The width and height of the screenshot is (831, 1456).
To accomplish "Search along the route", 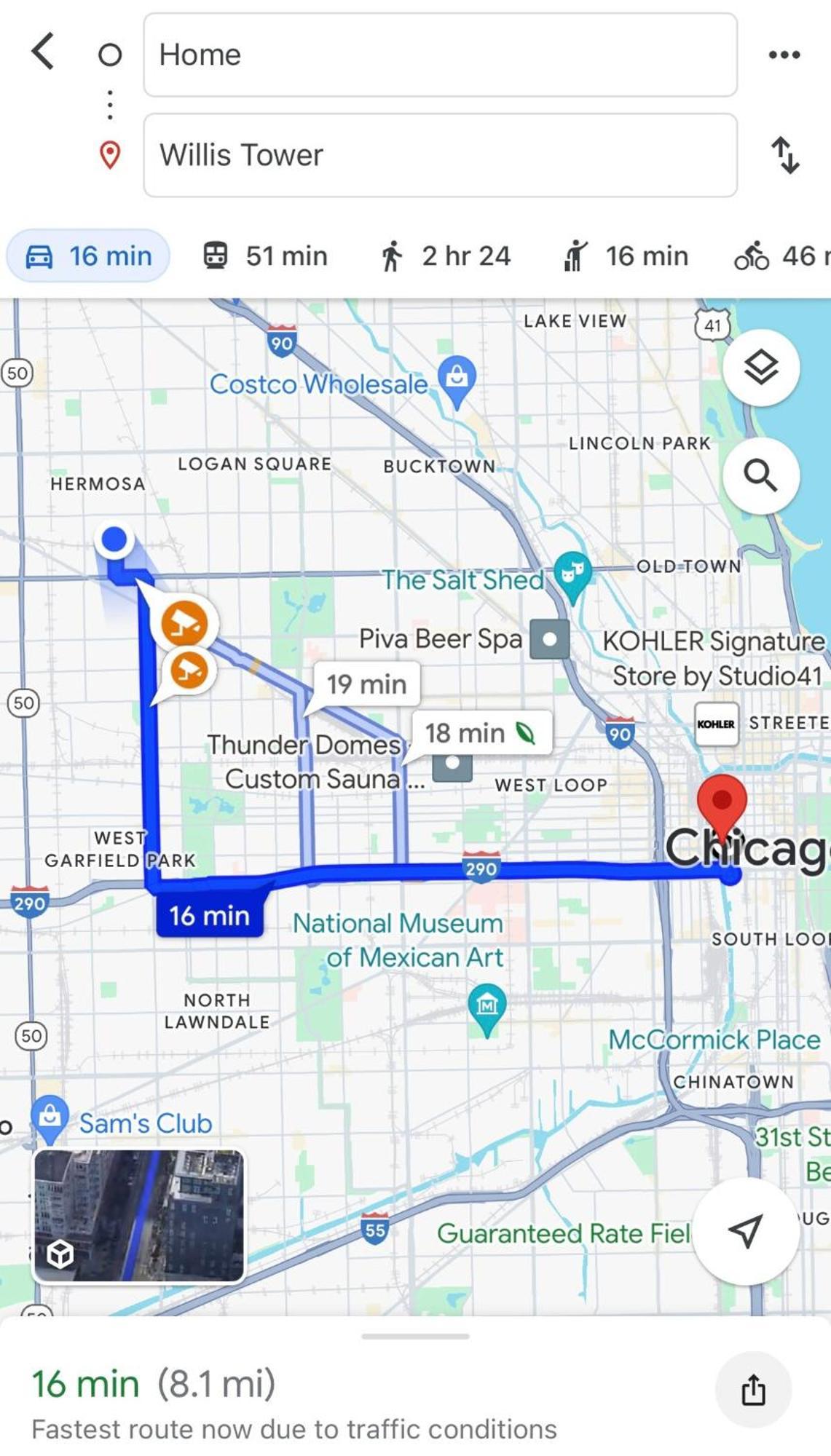I will point(761,476).
